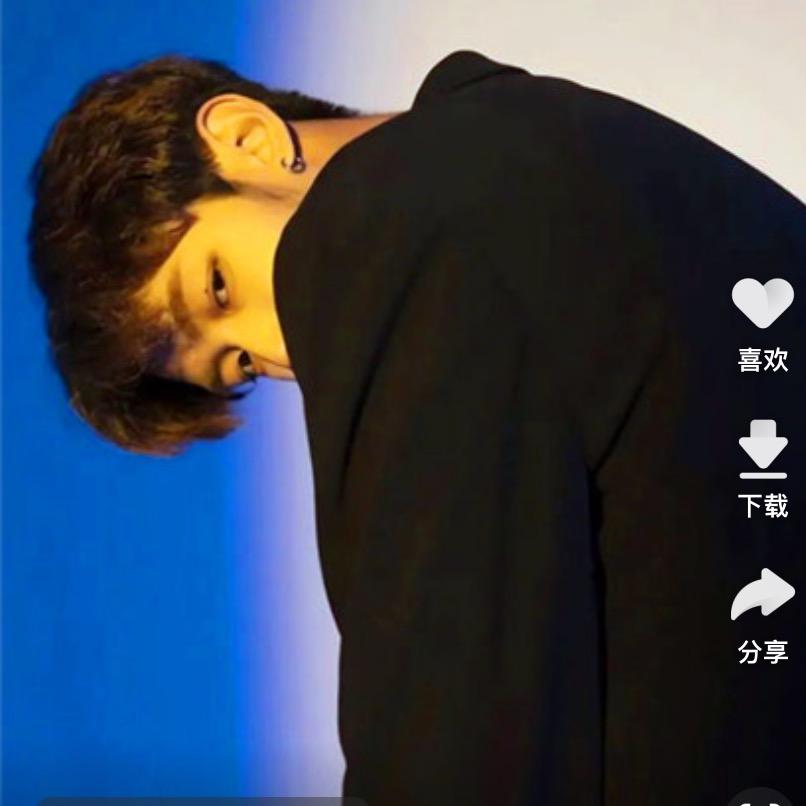Share this photo via 分享

pyautogui.click(x=762, y=596)
